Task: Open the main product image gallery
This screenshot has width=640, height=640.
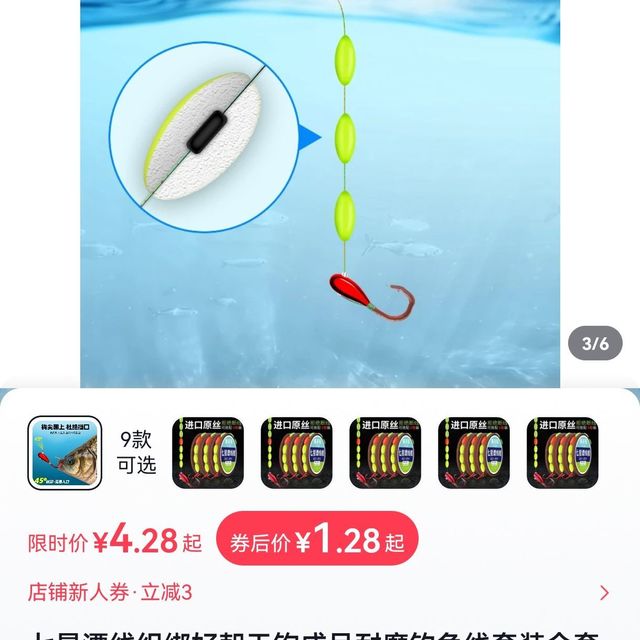Action: 320,190
